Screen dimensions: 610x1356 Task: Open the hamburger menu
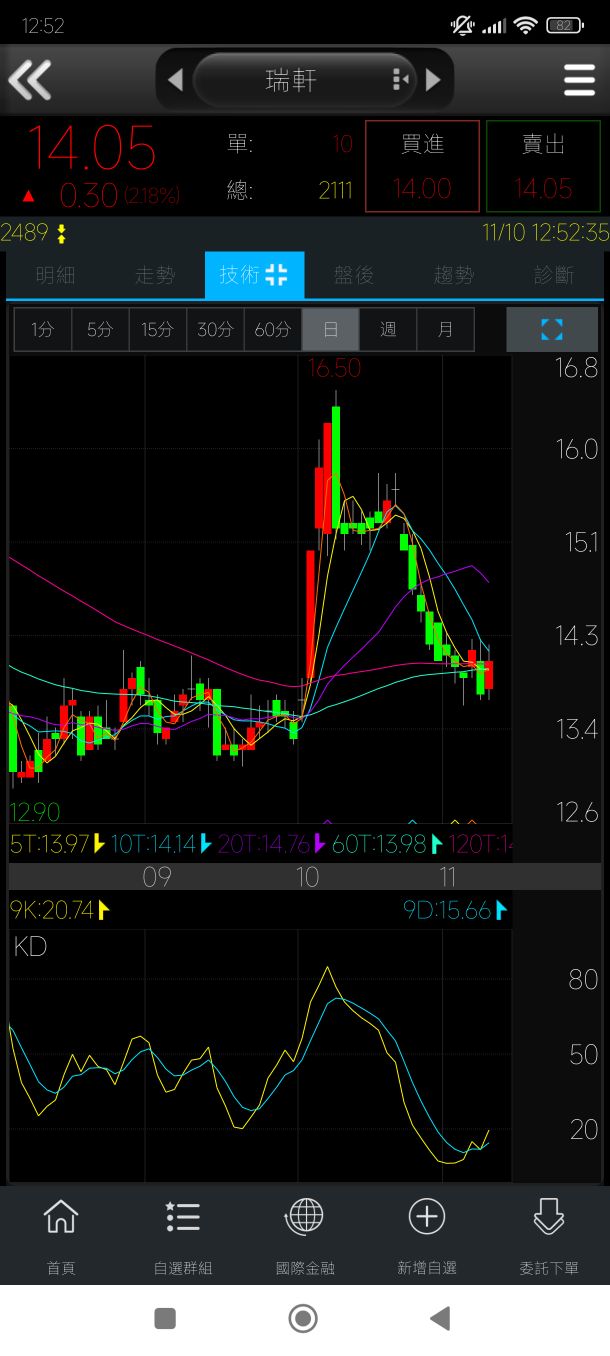579,80
